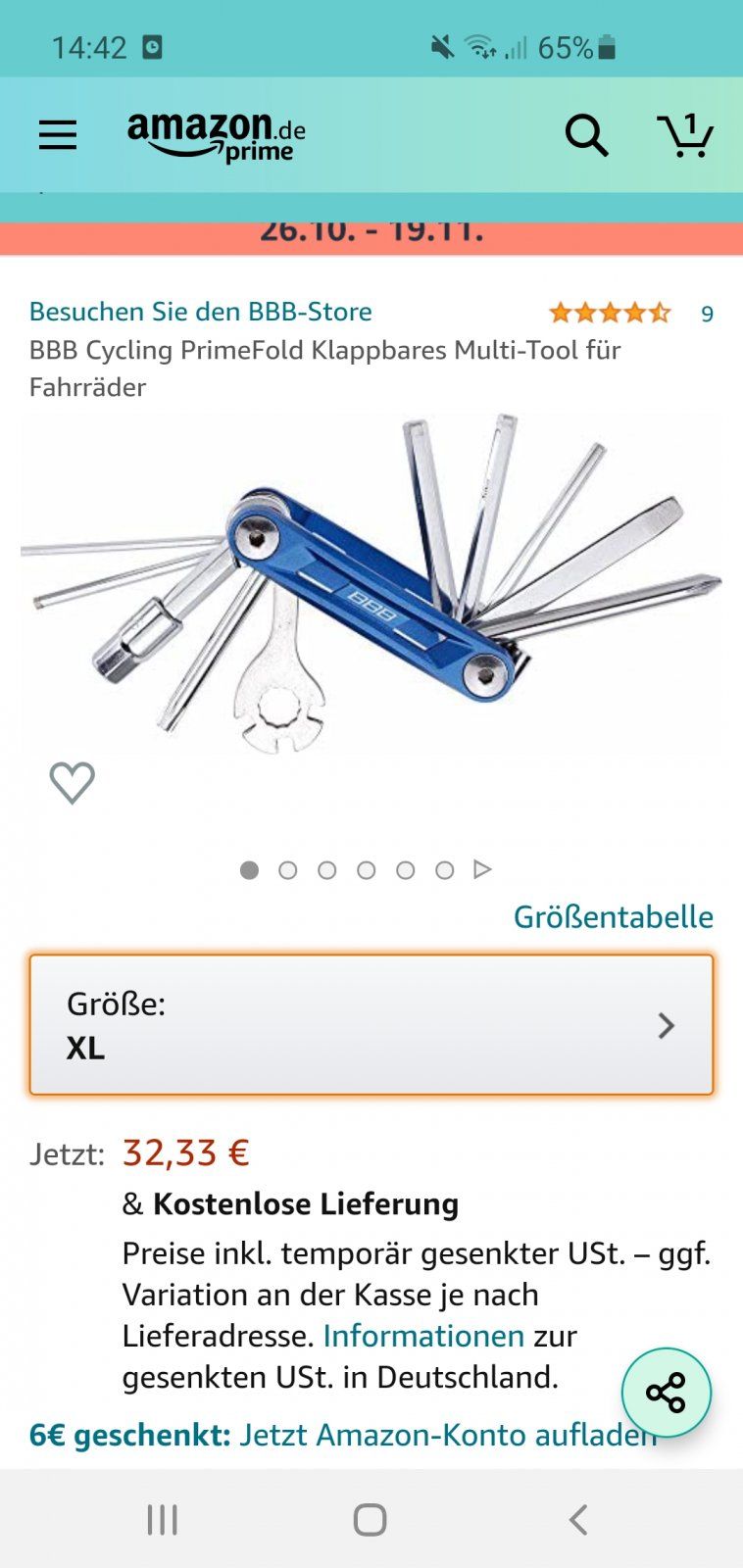Go back with system back button
The width and height of the screenshot is (743, 1568).
pyautogui.click(x=578, y=1520)
